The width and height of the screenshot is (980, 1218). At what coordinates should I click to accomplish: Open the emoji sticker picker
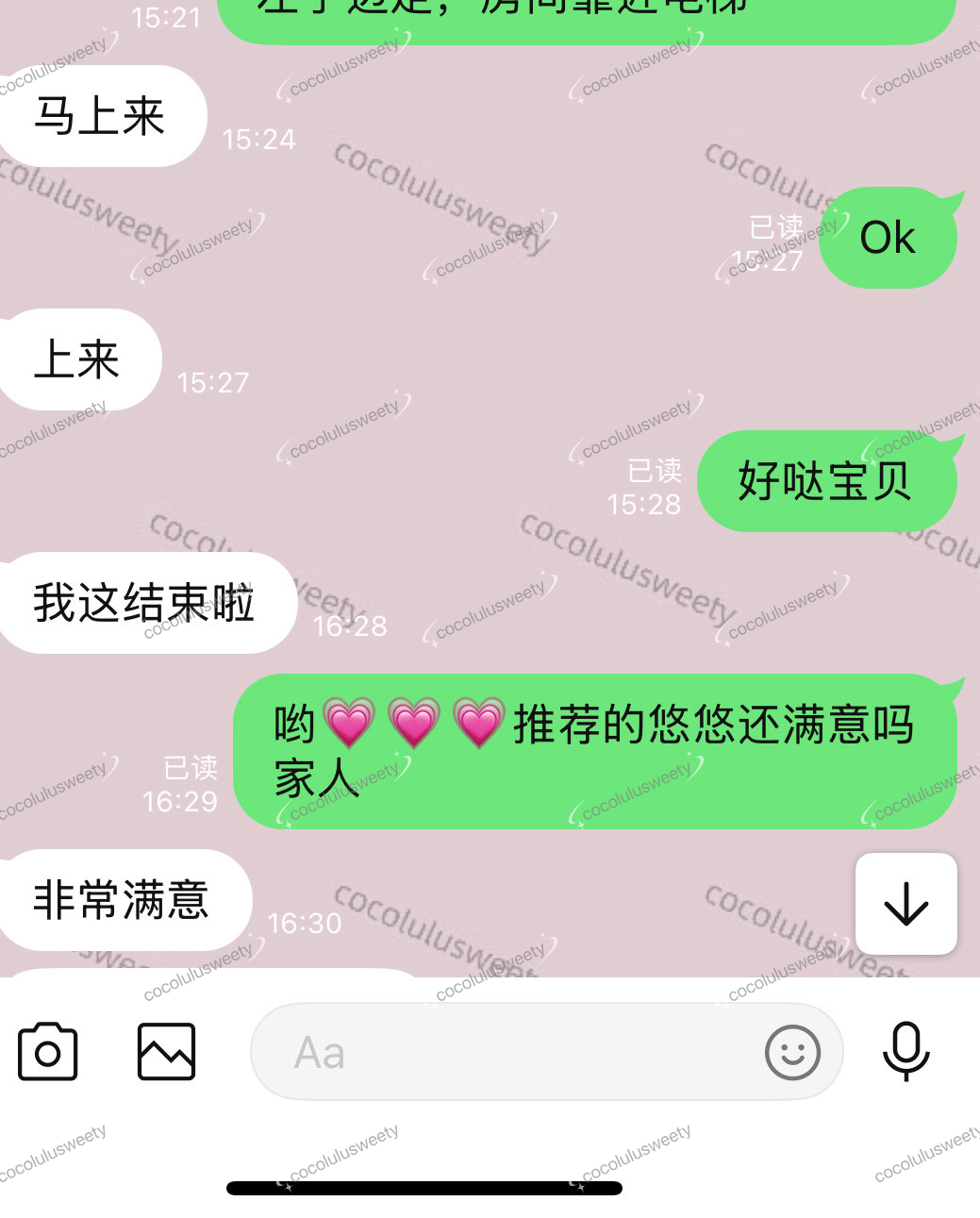click(791, 1052)
